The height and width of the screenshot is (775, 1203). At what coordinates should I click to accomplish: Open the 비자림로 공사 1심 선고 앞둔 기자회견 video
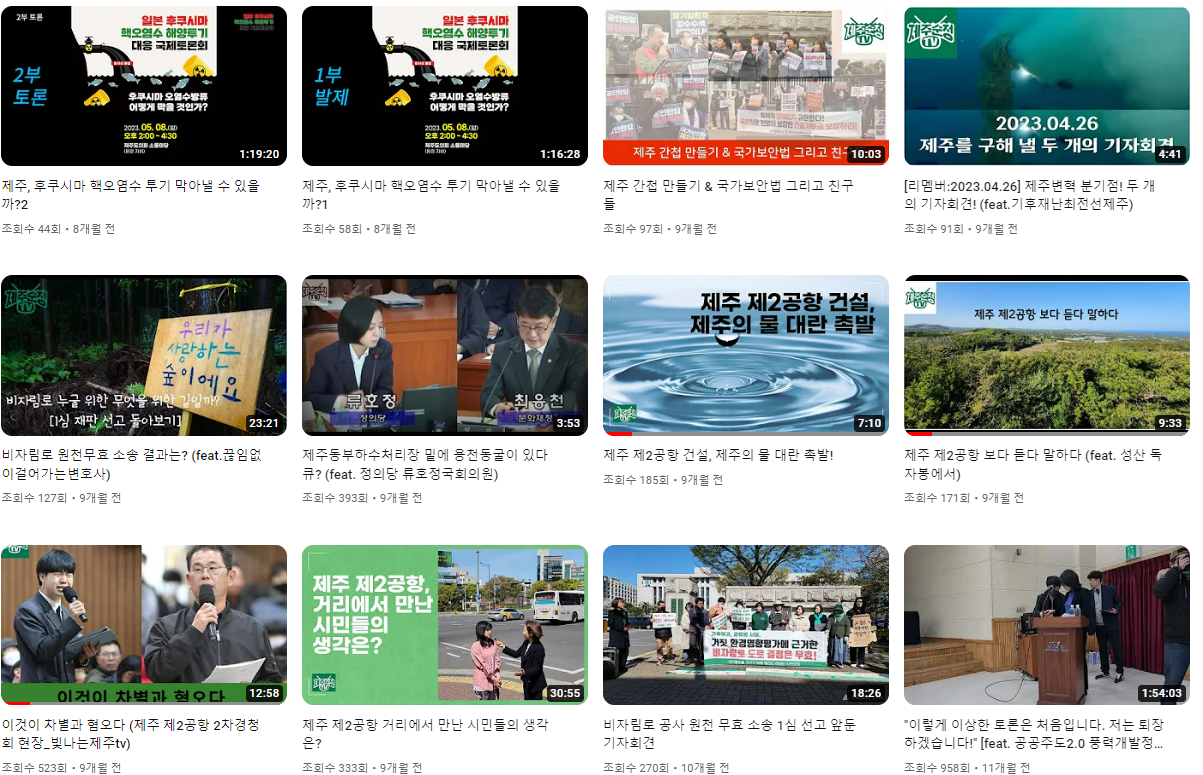pyautogui.click(x=745, y=625)
